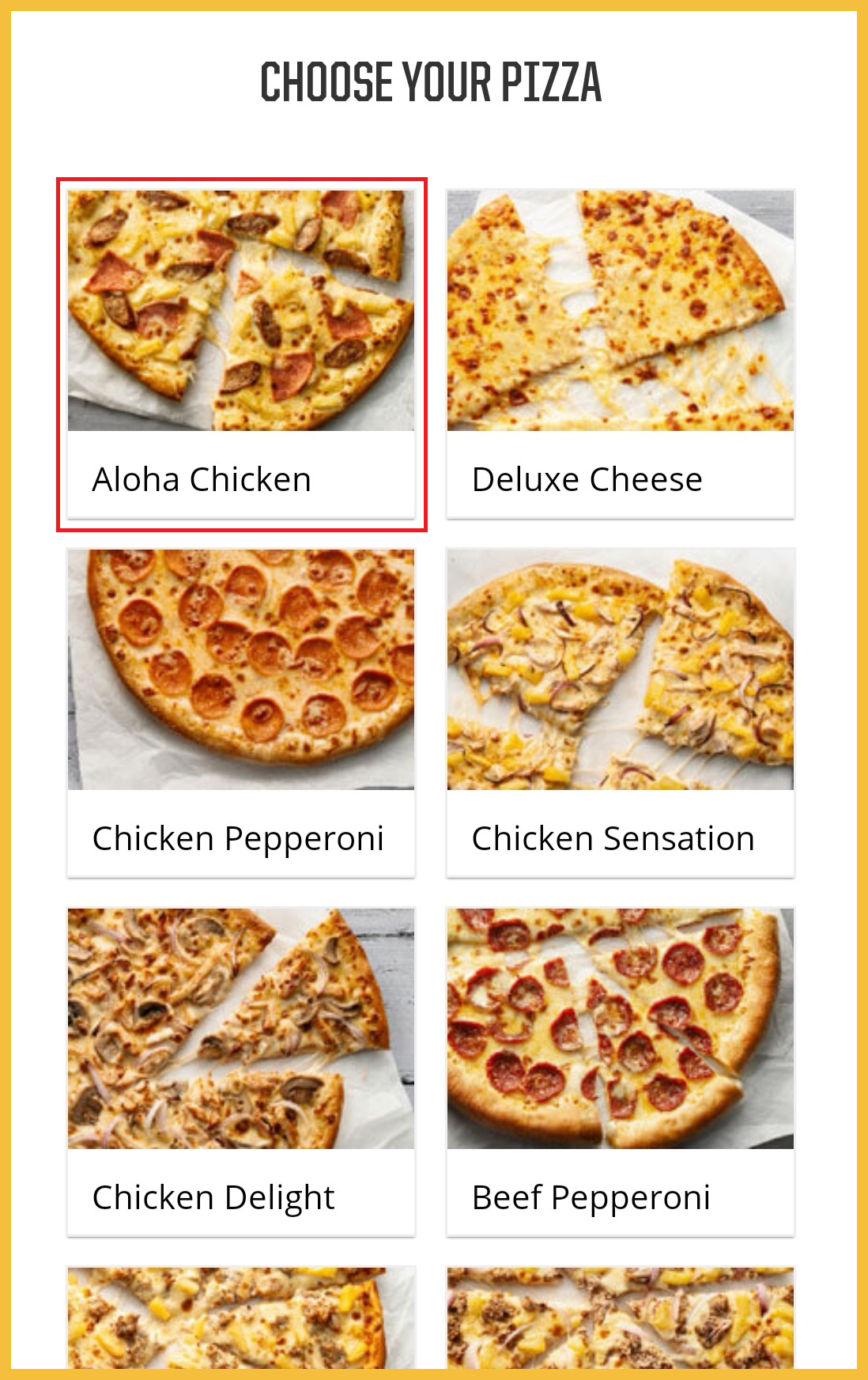Pick the Chicken Pepperoni pizza
868x1380 pixels.
click(241, 713)
